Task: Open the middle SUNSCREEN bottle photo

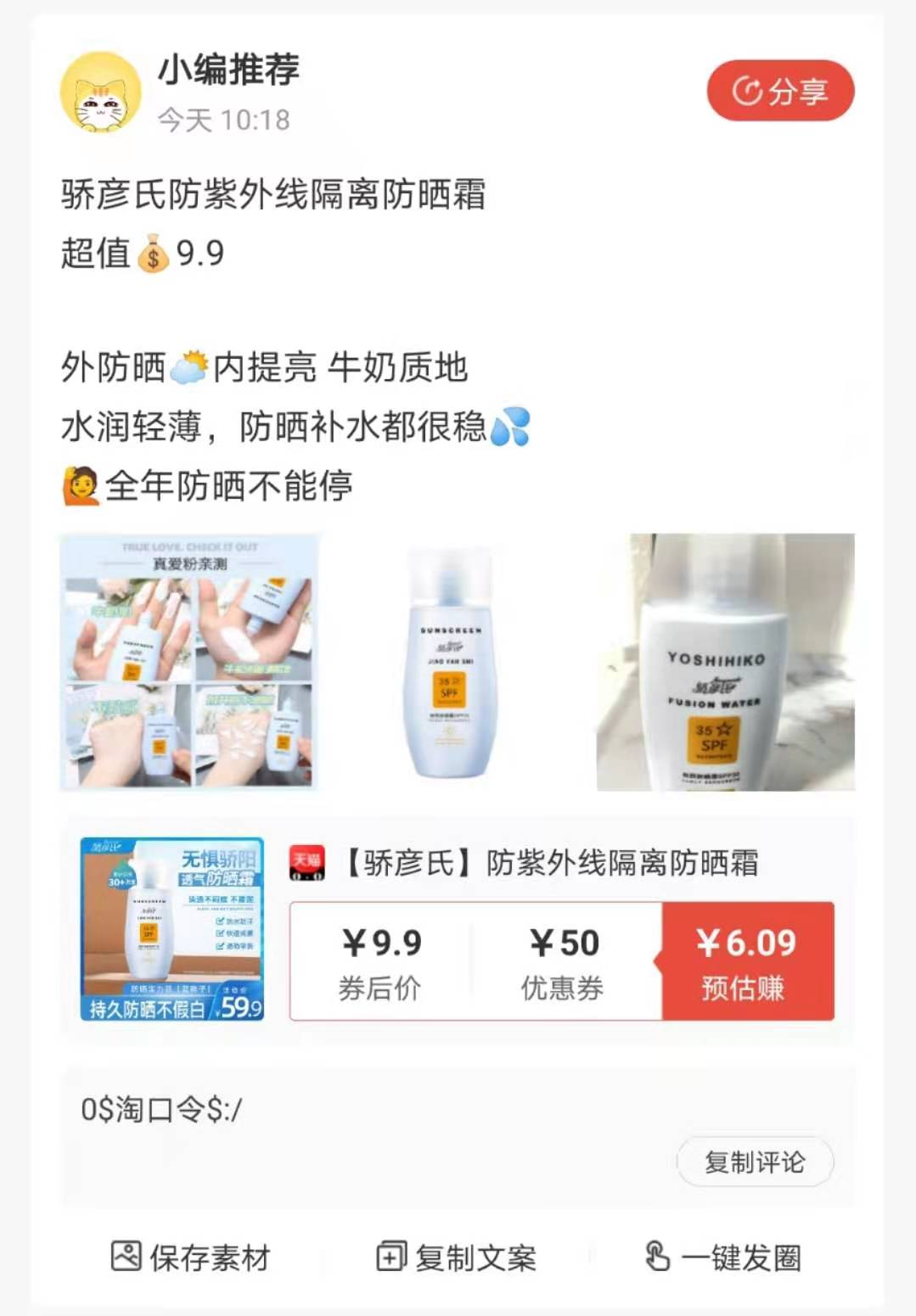Action: (449, 663)
